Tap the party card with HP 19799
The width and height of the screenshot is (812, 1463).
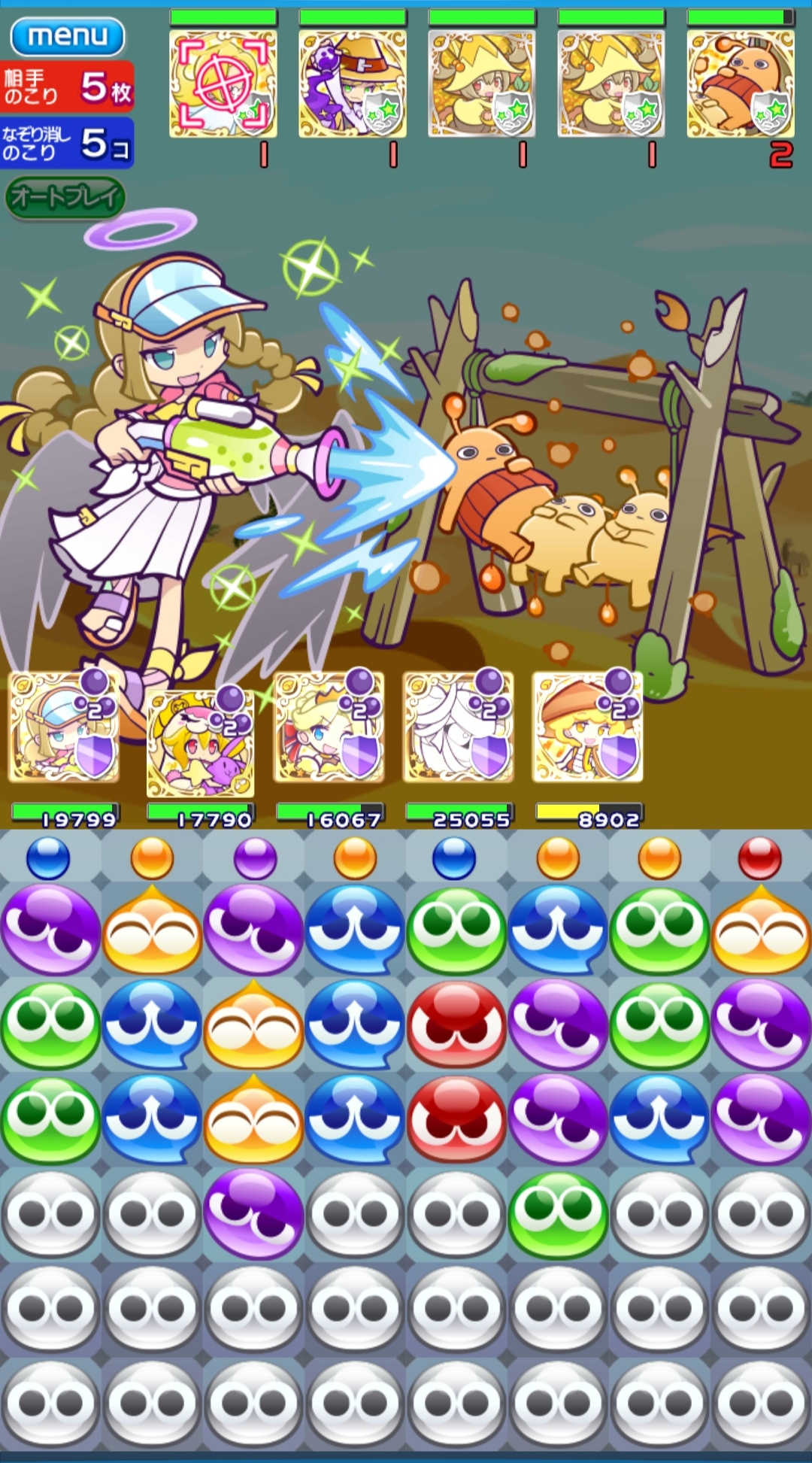tap(64, 727)
